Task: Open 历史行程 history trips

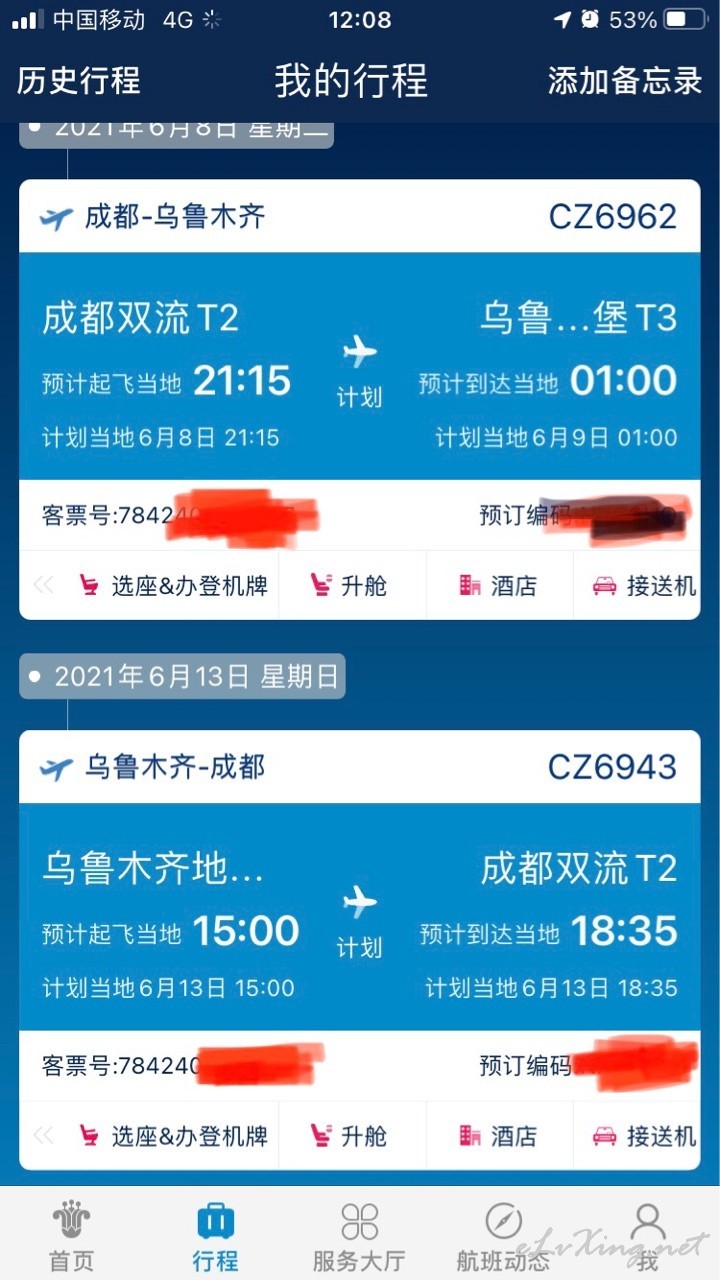Action: [x=79, y=81]
